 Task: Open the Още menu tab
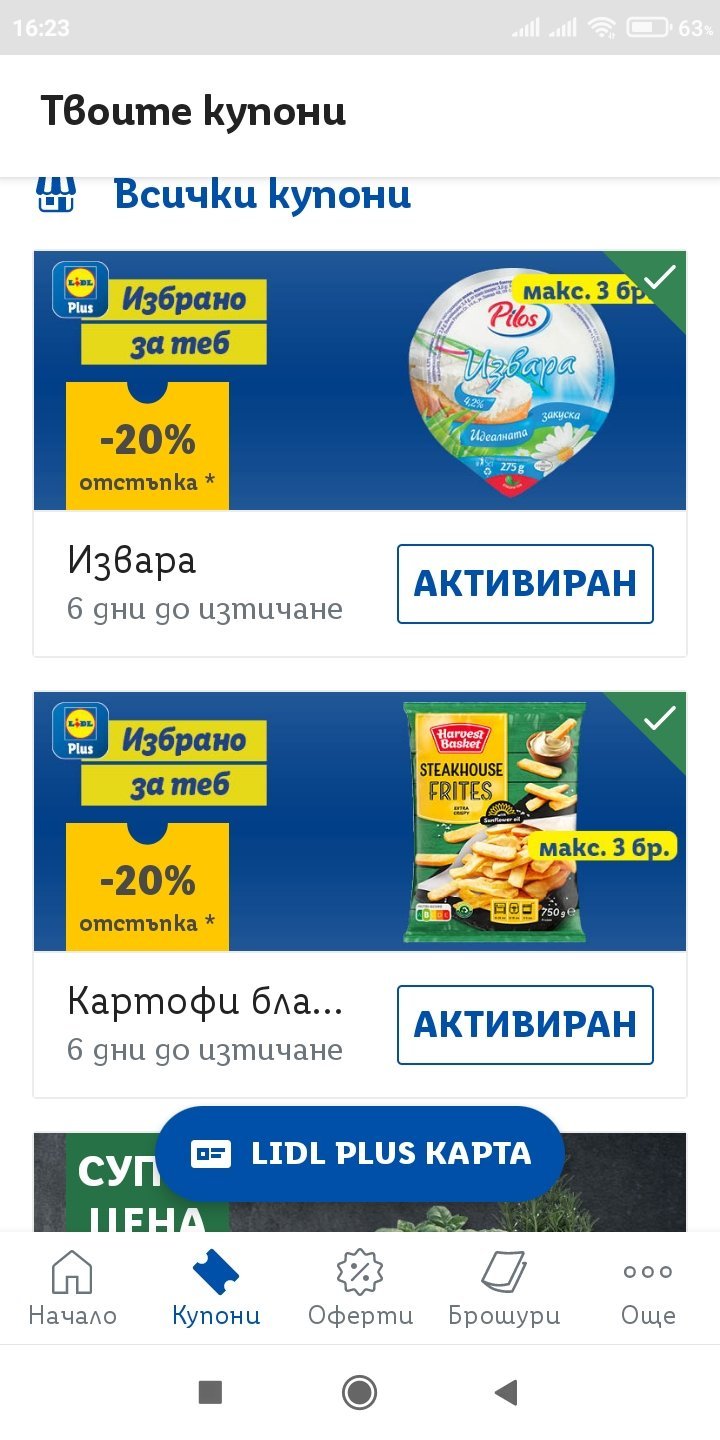648,1288
